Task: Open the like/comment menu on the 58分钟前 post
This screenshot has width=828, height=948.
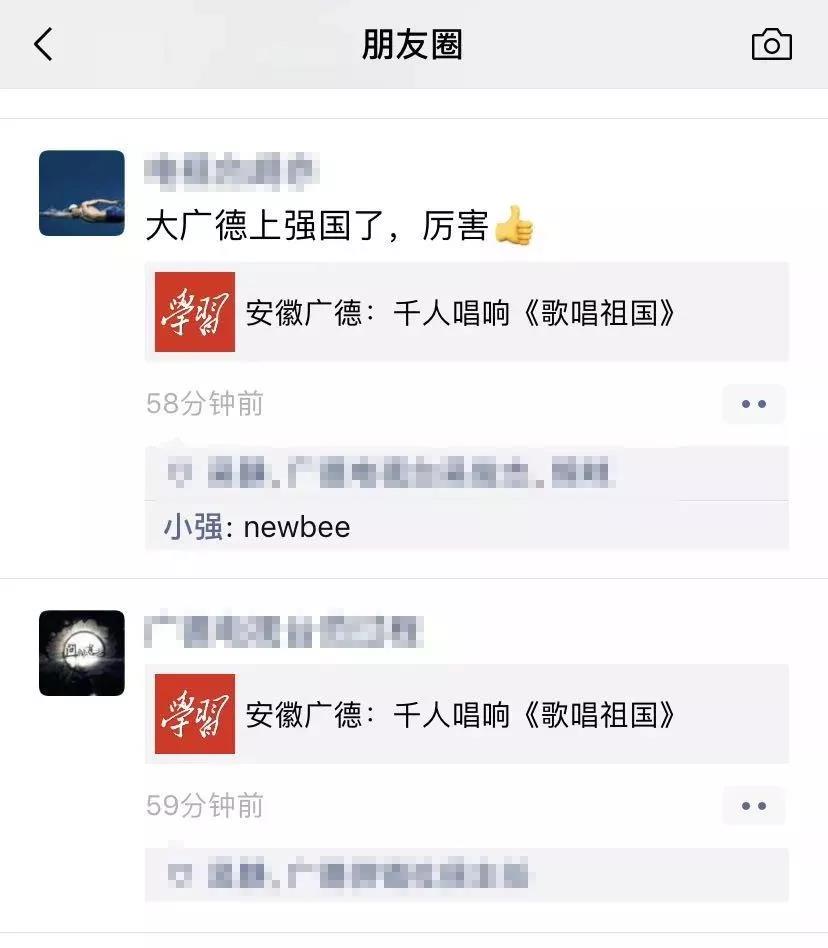Action: [753, 404]
